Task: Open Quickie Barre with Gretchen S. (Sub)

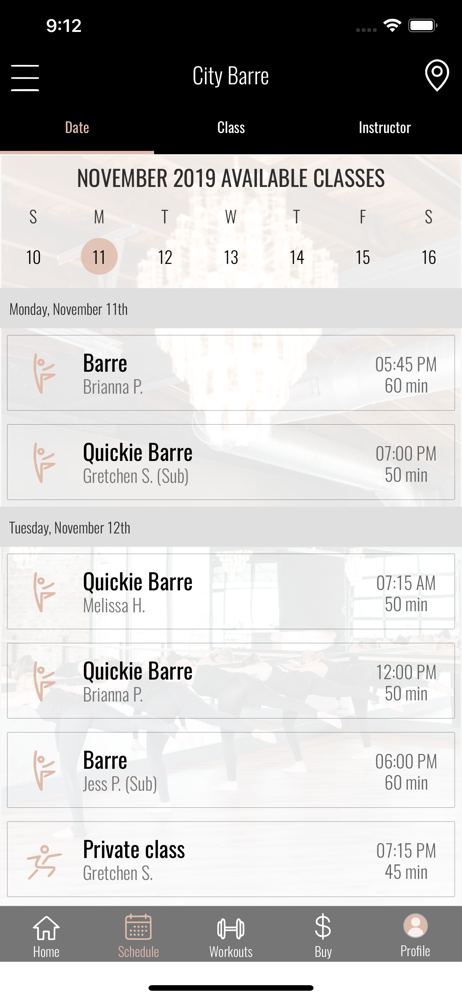Action: click(231, 462)
